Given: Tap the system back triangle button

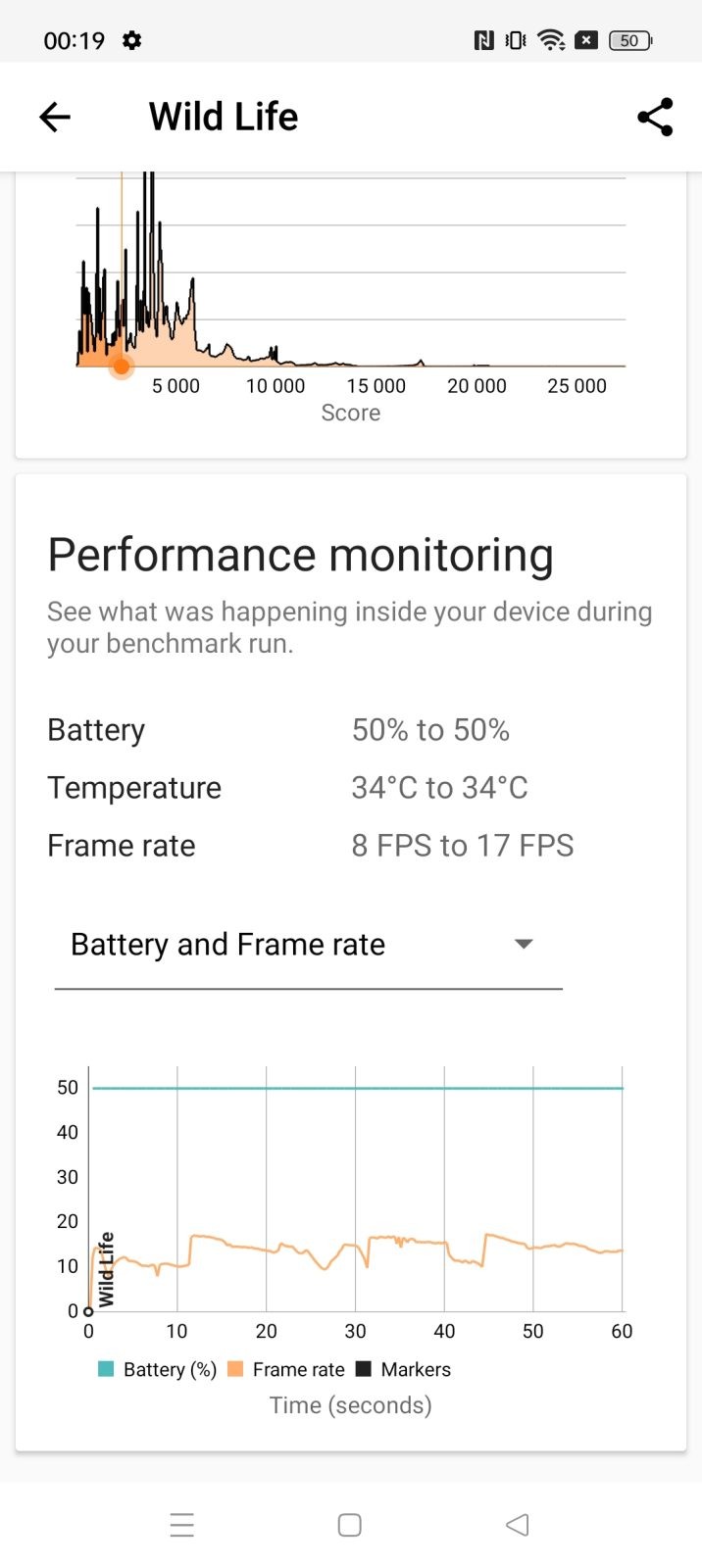Looking at the screenshot, I should click(518, 1525).
